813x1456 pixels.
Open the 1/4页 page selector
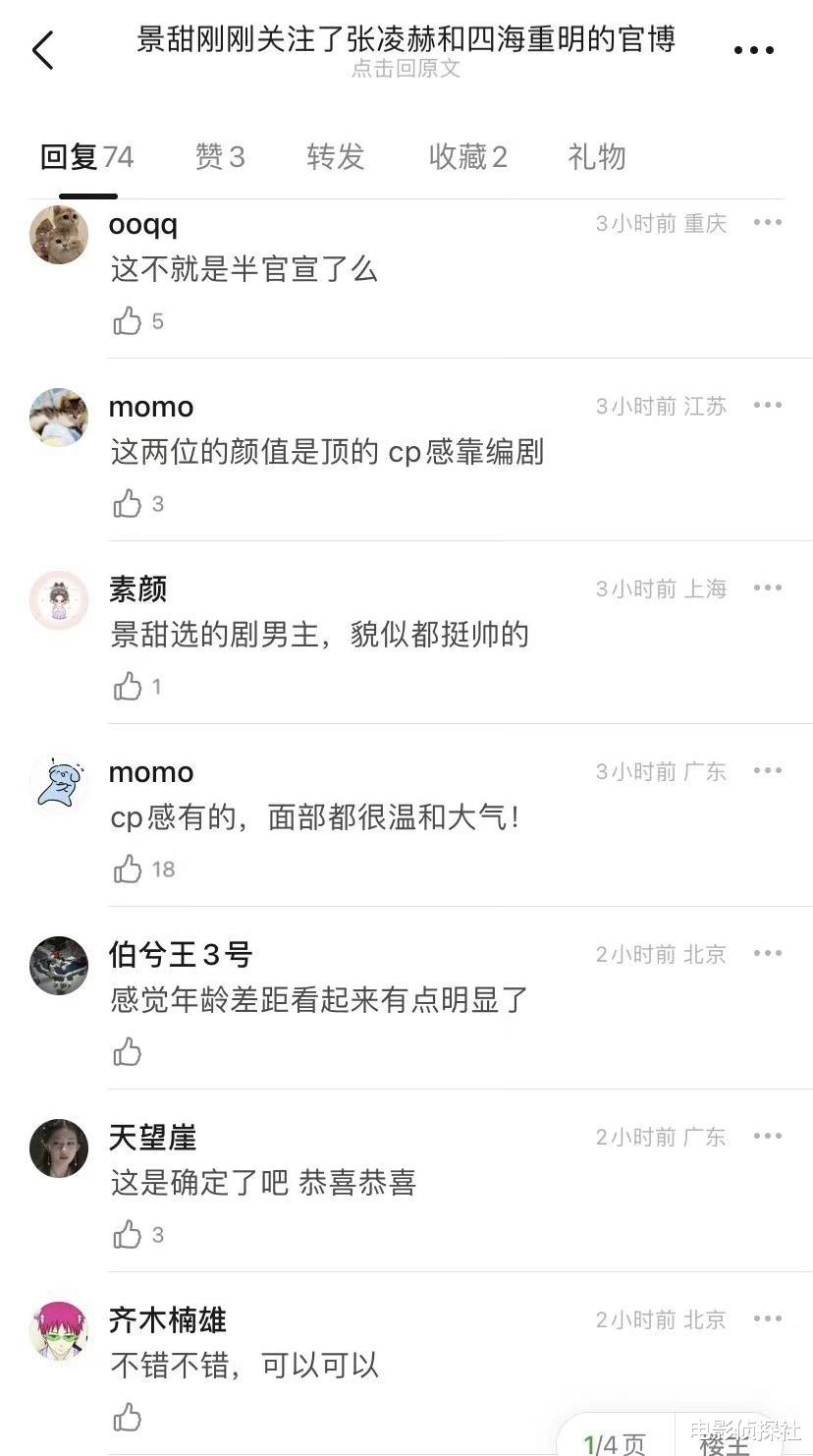(x=615, y=1442)
